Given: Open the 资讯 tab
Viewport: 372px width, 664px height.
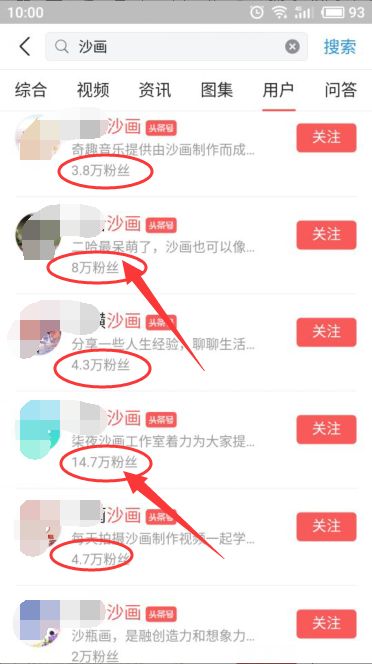Looking at the screenshot, I should [x=155, y=90].
